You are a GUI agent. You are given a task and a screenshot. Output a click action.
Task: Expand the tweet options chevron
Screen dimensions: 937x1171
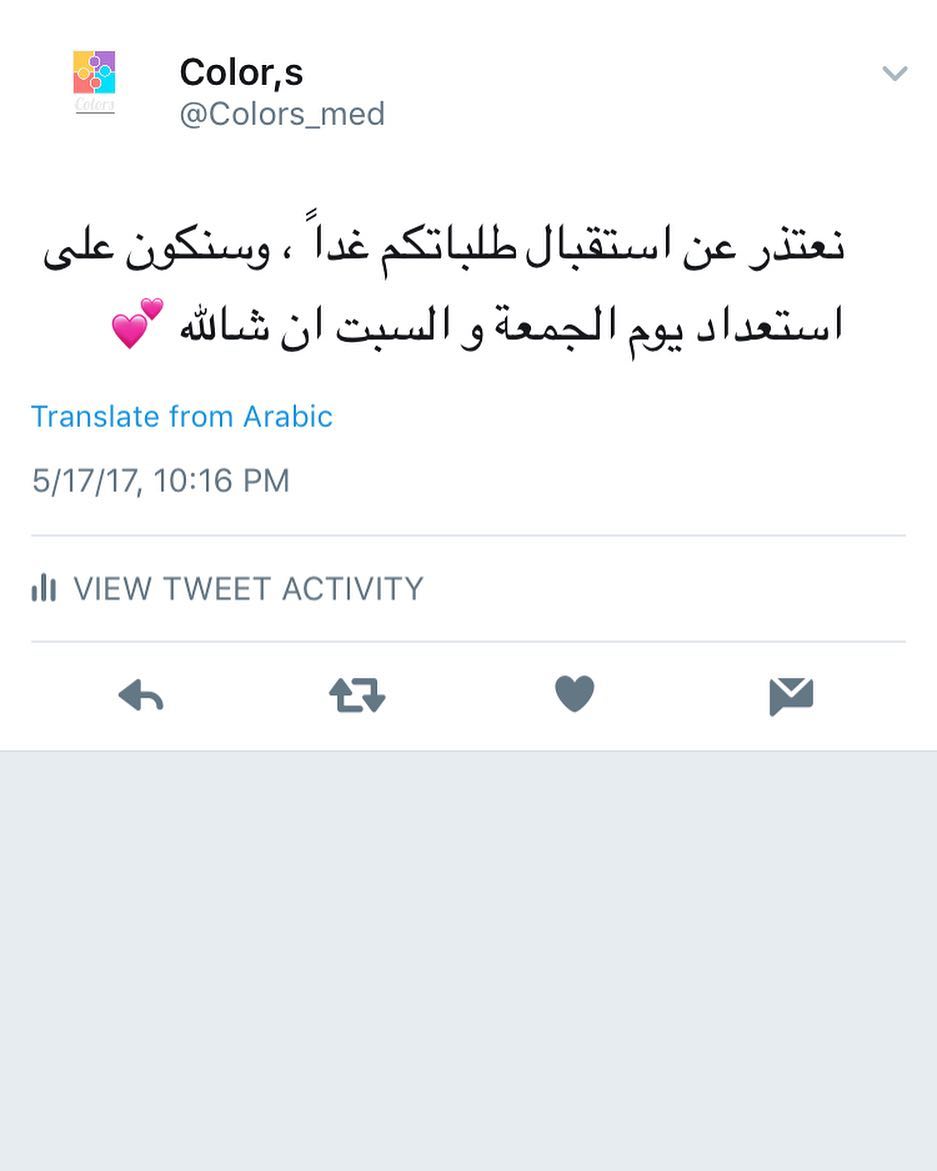coord(893,74)
